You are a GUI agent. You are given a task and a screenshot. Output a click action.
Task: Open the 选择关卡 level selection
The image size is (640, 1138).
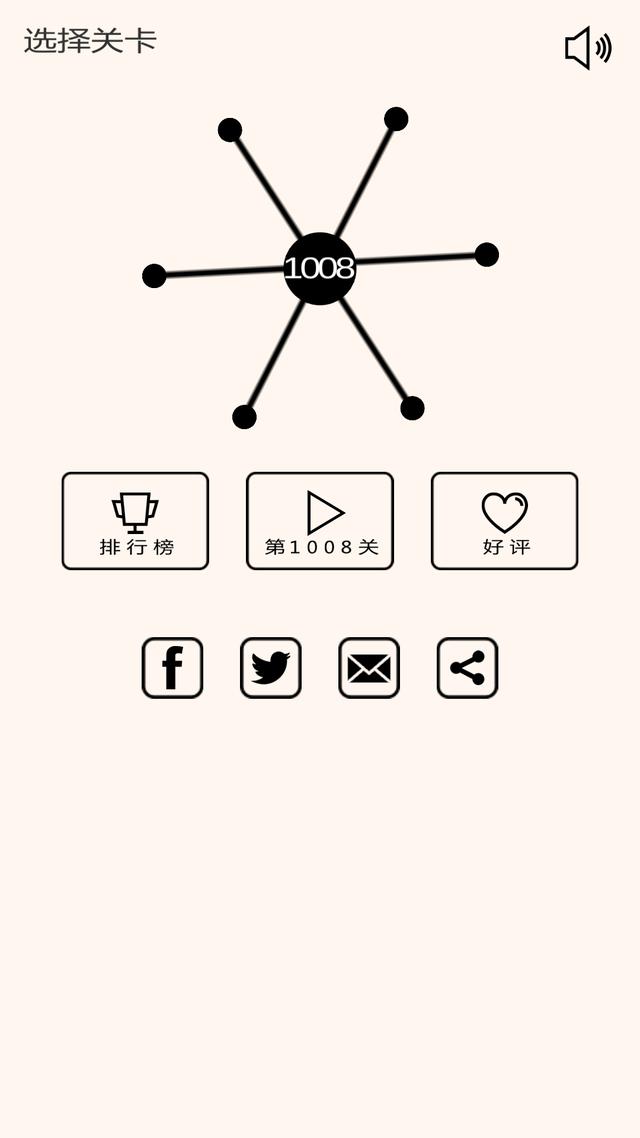(90, 41)
